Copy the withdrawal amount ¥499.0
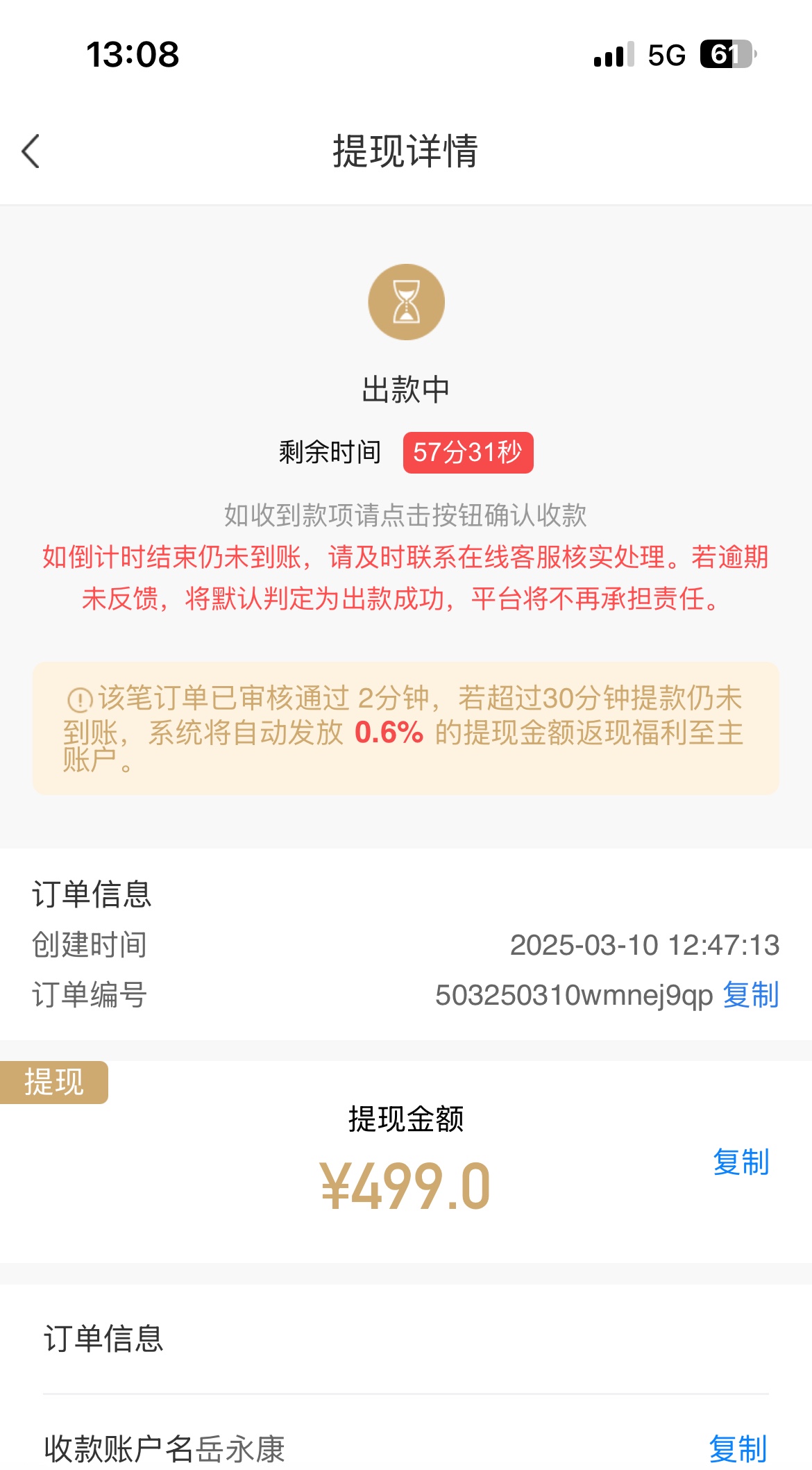This screenshot has width=812, height=1470. [741, 1162]
